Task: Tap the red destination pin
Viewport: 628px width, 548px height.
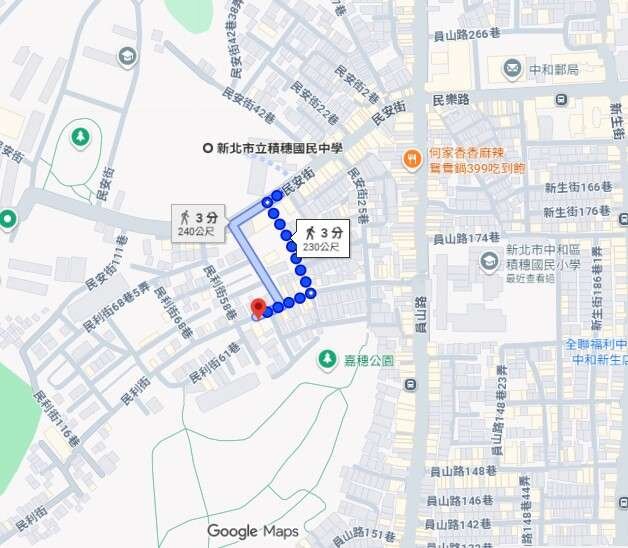Action: click(257, 308)
